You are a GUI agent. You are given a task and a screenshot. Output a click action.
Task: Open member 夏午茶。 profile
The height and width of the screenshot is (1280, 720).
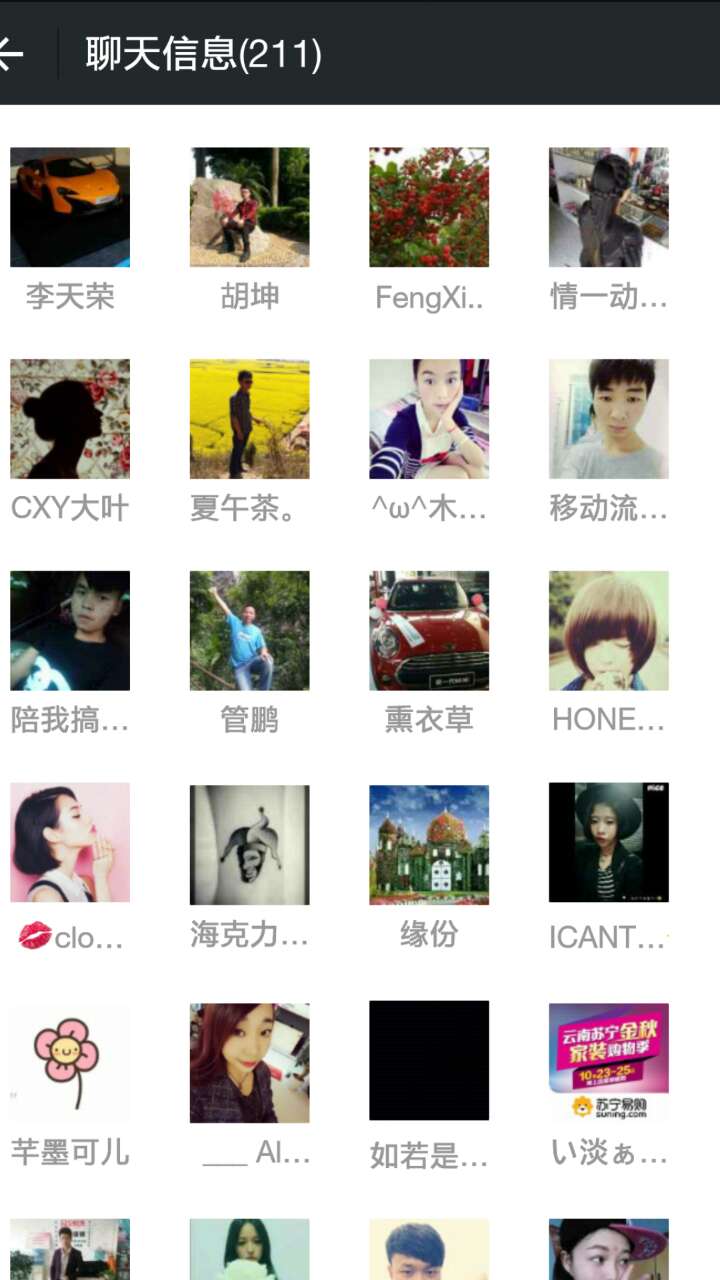pos(250,419)
